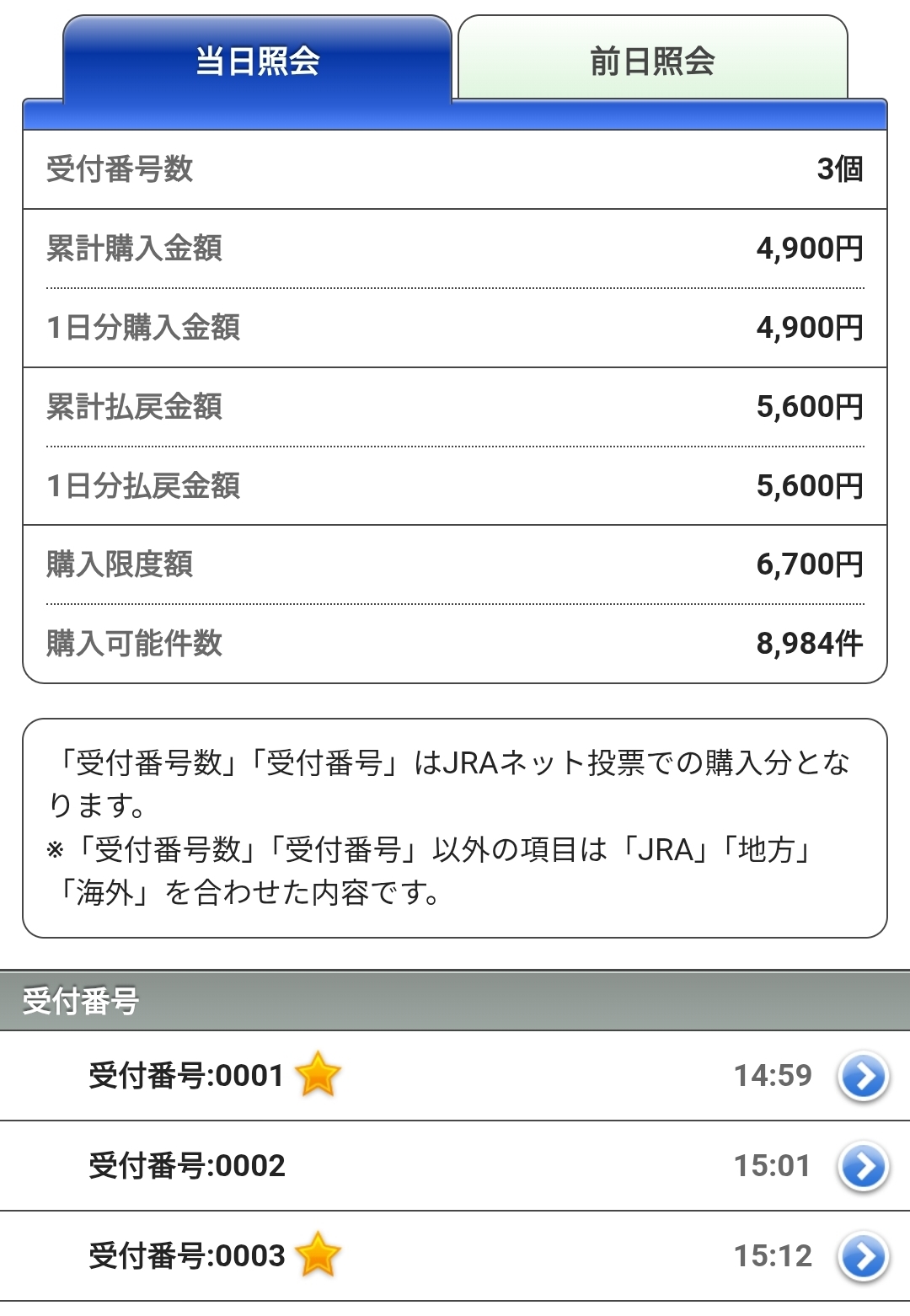The height and width of the screenshot is (1316, 910).
Task: Select the 当日照会 tab
Action: 257,61
